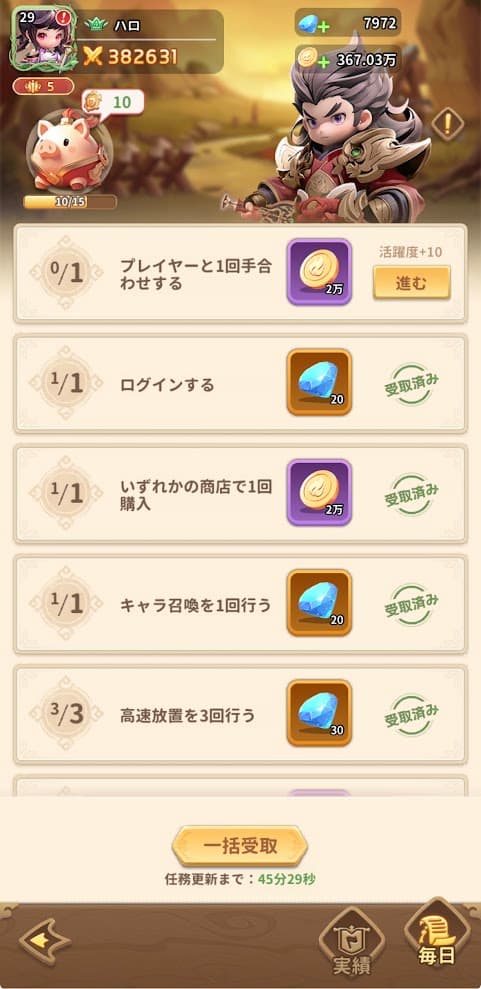This screenshot has height=989, width=481.
Task: Switch to the 毎日 tab
Action: (437, 936)
